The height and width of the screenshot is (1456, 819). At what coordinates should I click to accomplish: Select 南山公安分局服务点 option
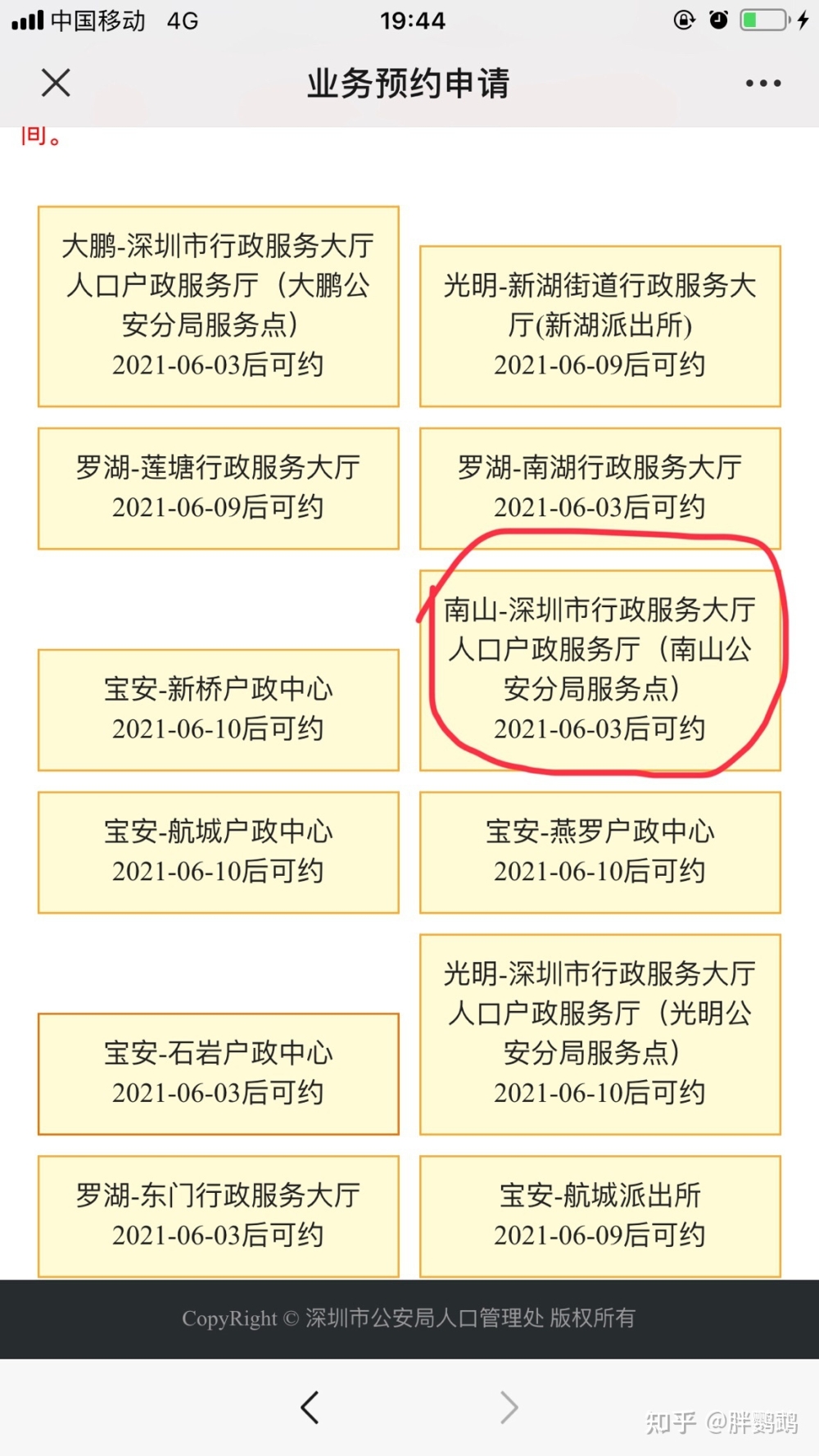[x=600, y=670]
